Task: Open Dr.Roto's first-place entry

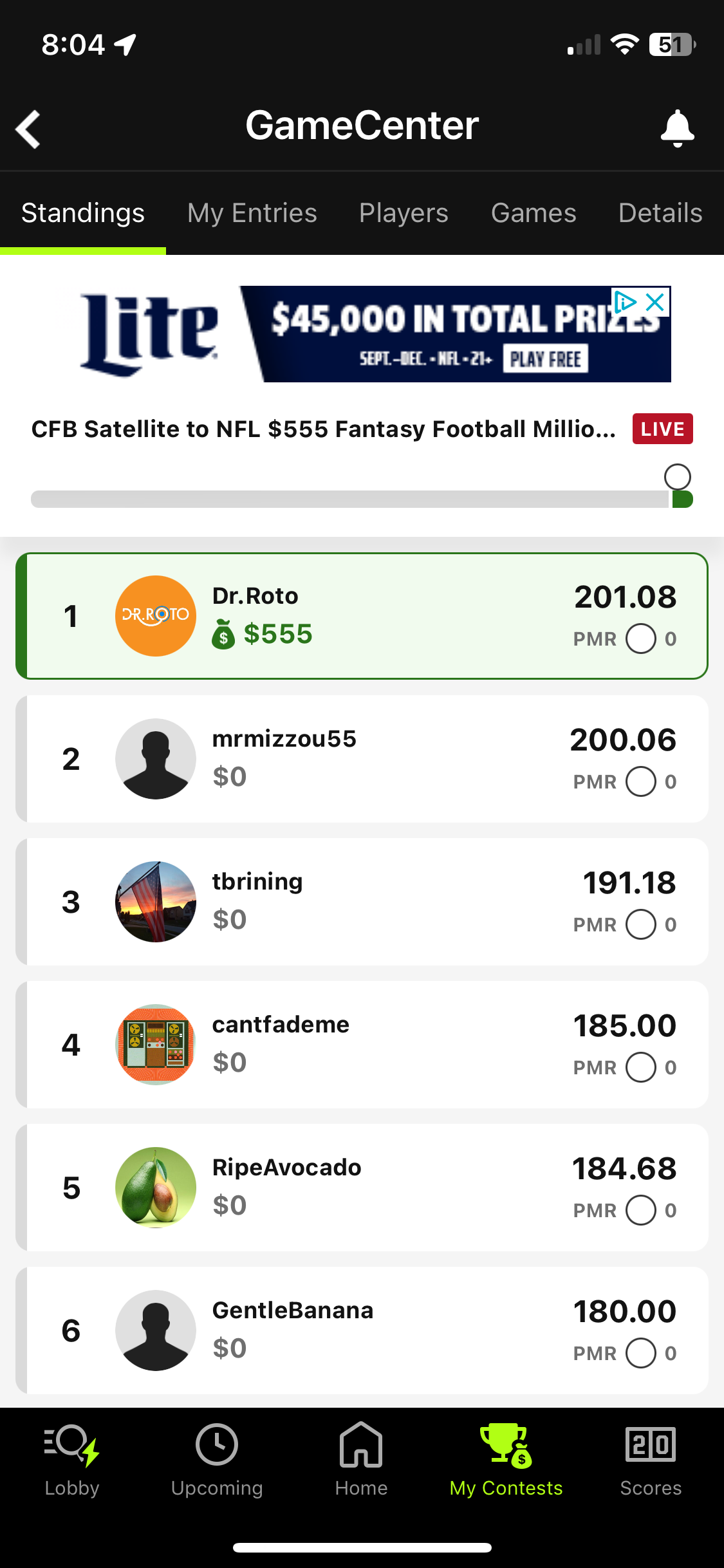Action: coord(362,616)
